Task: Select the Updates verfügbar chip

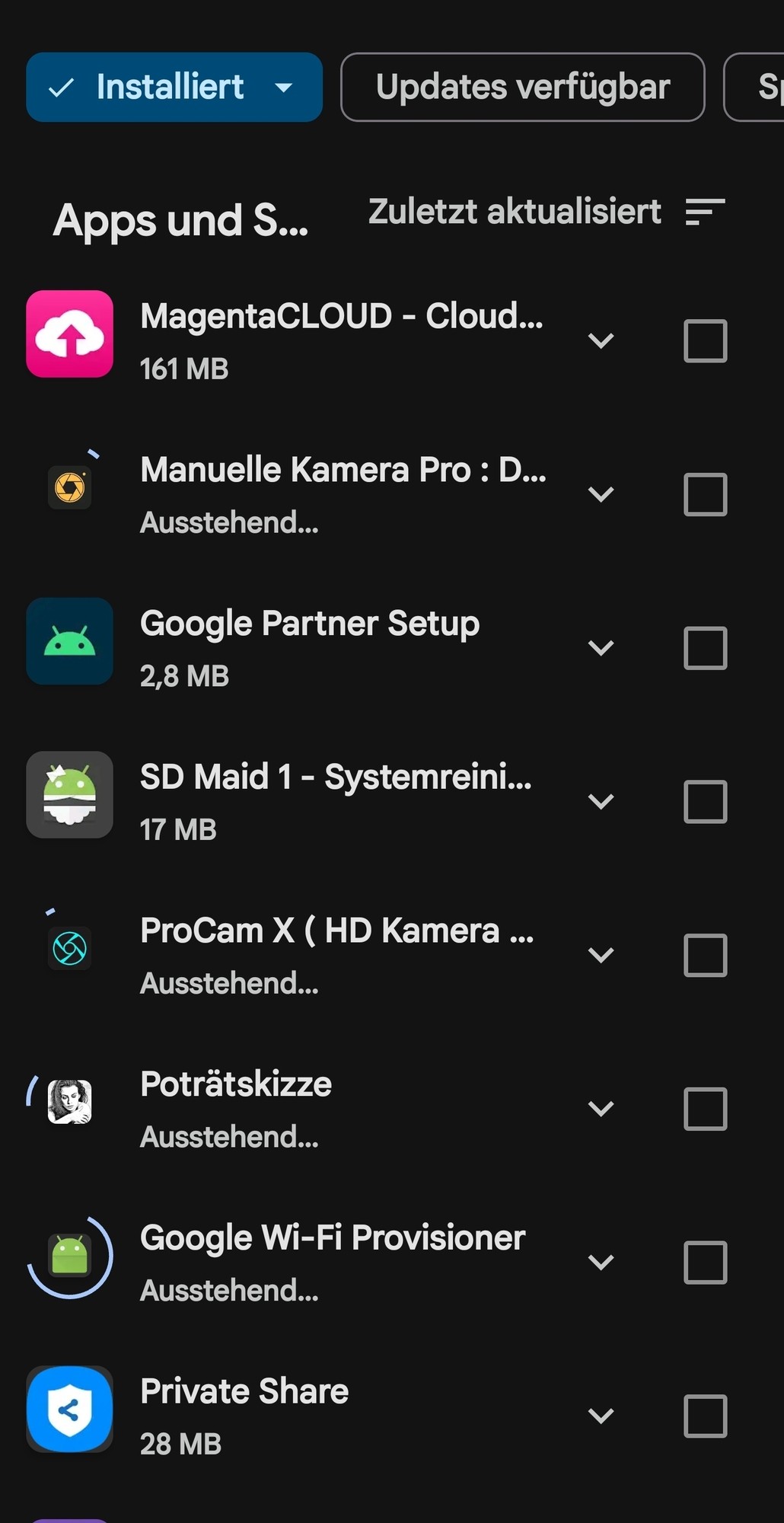Action: (x=522, y=88)
